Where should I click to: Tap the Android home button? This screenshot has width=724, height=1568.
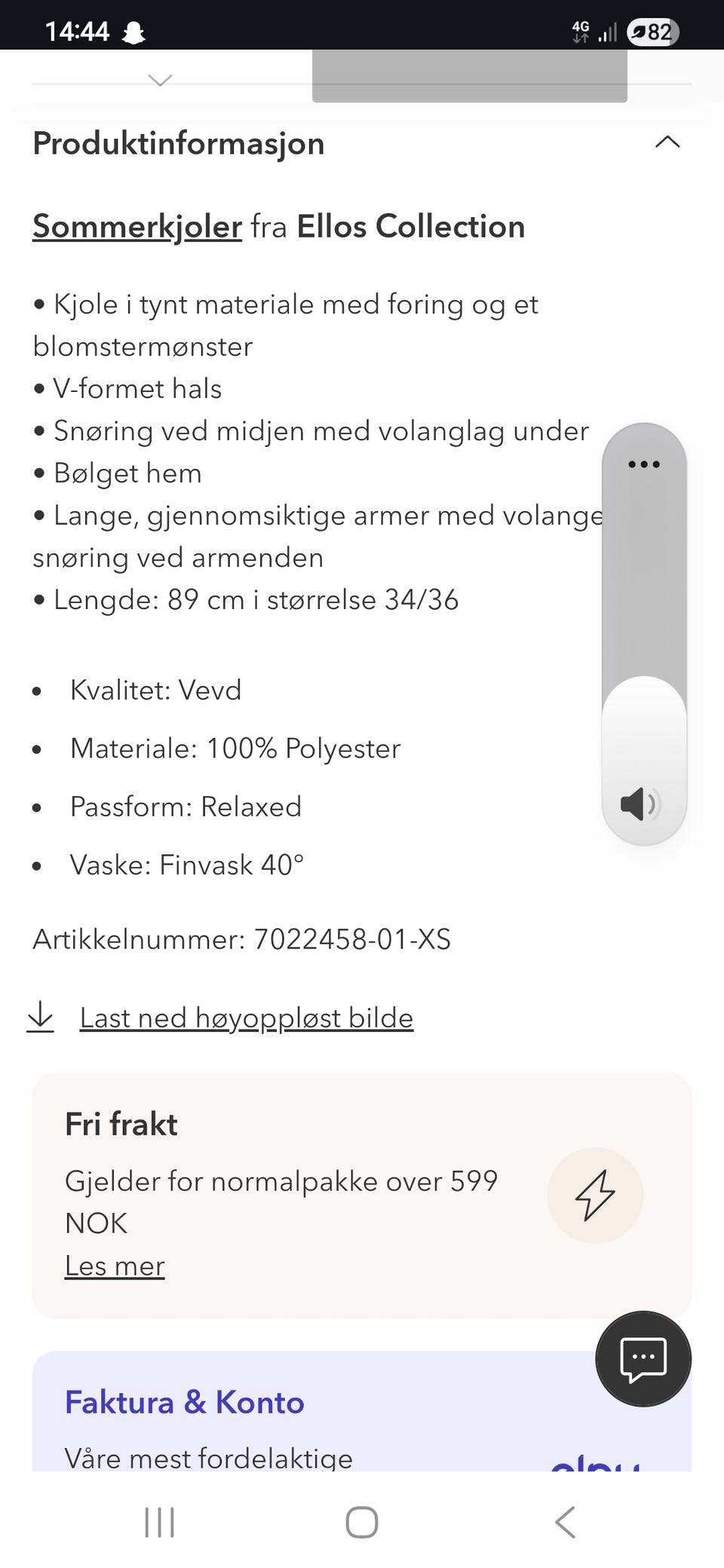pos(362,1521)
